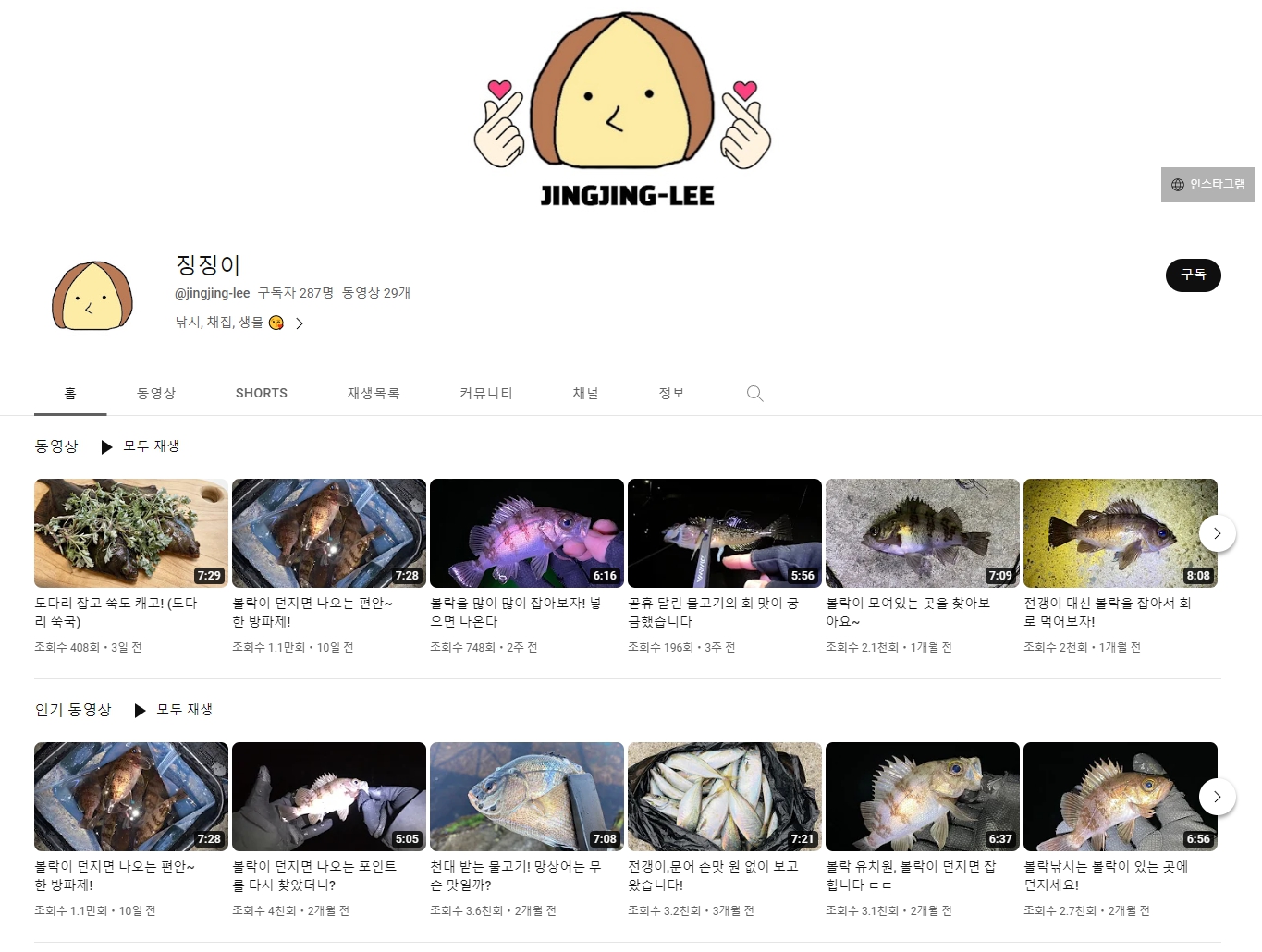The width and height of the screenshot is (1262, 952).
Task: Watch 전갱이,문어 손맛 원 없이 보고 왔습니다
Action: (x=724, y=797)
